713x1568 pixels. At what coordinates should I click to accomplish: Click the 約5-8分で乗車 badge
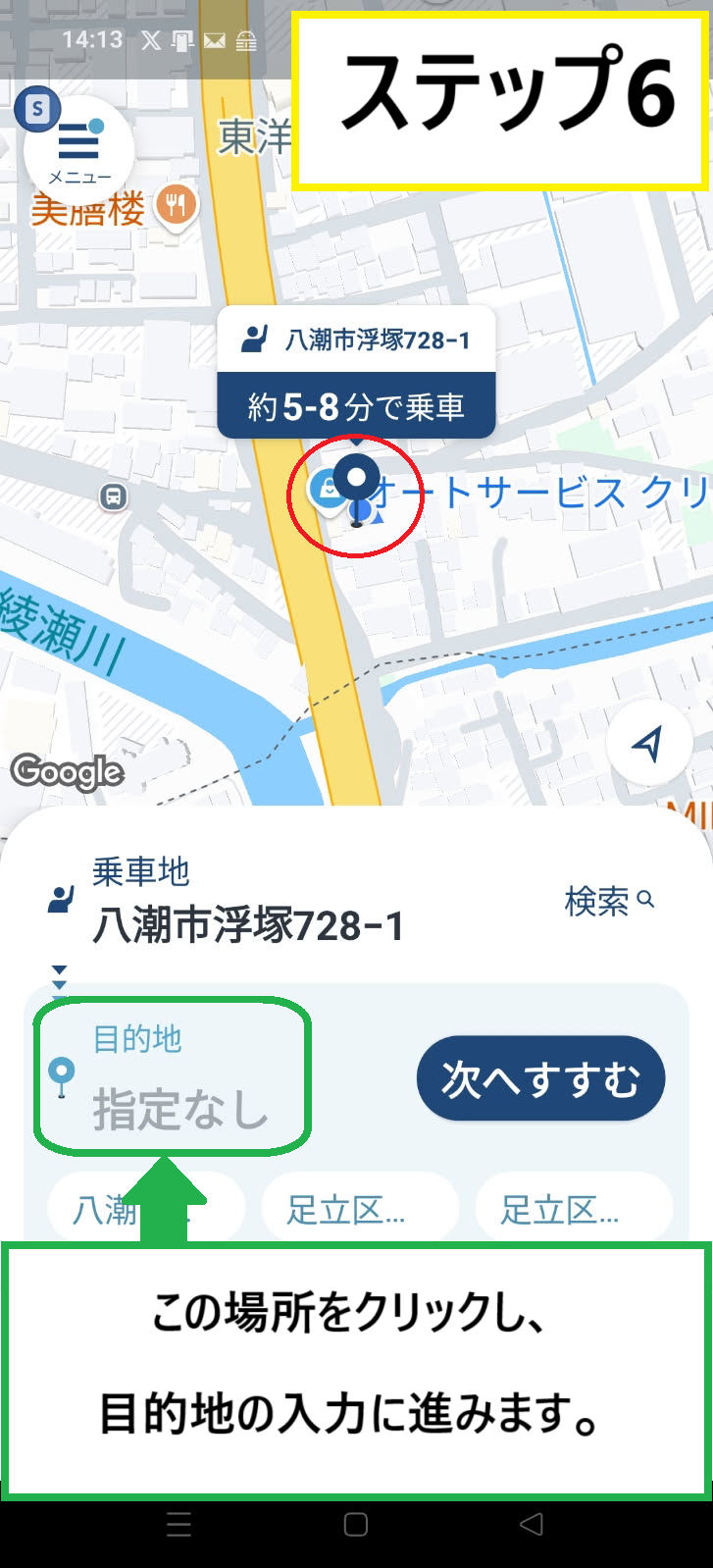pyautogui.click(x=357, y=403)
